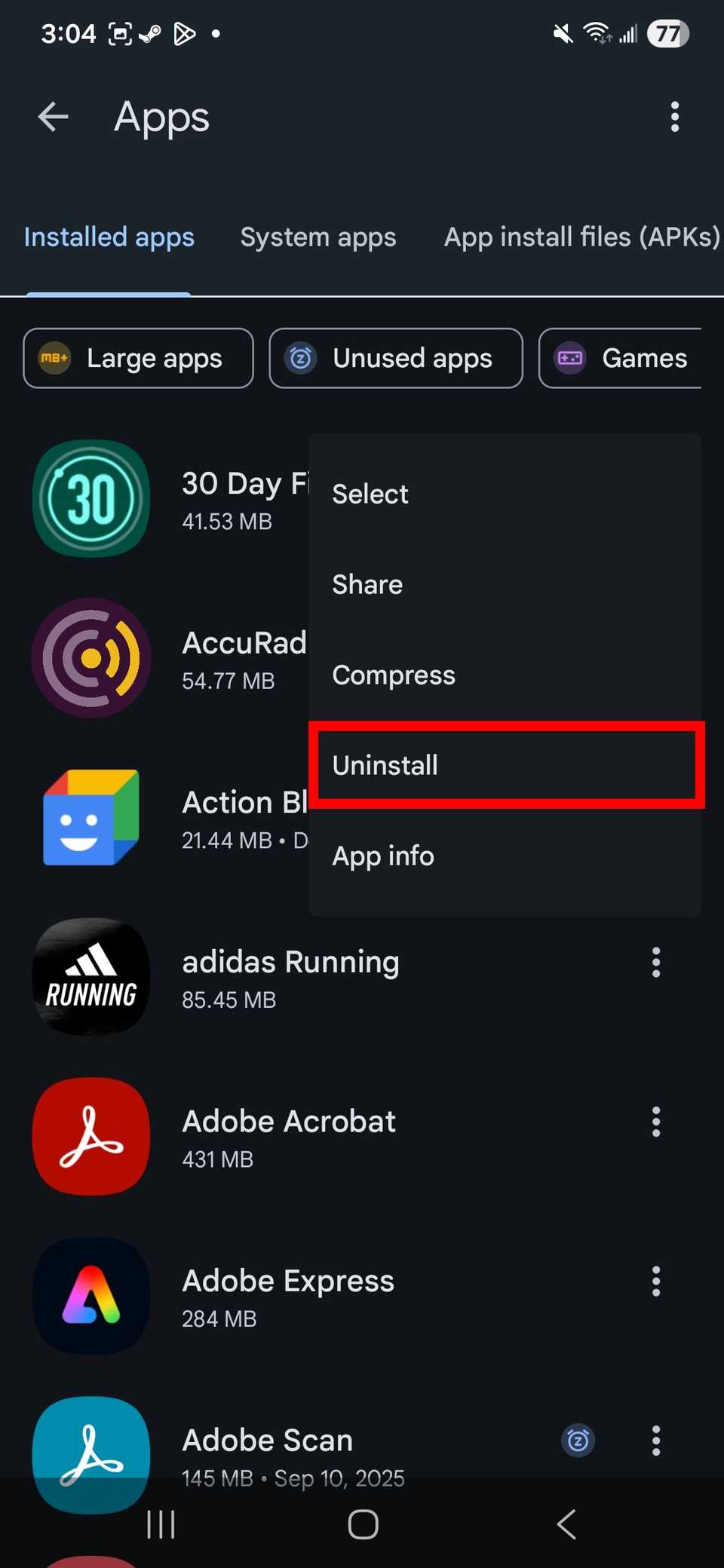Switch to the System apps tab
Viewport: 724px width, 1568px height.
[318, 237]
